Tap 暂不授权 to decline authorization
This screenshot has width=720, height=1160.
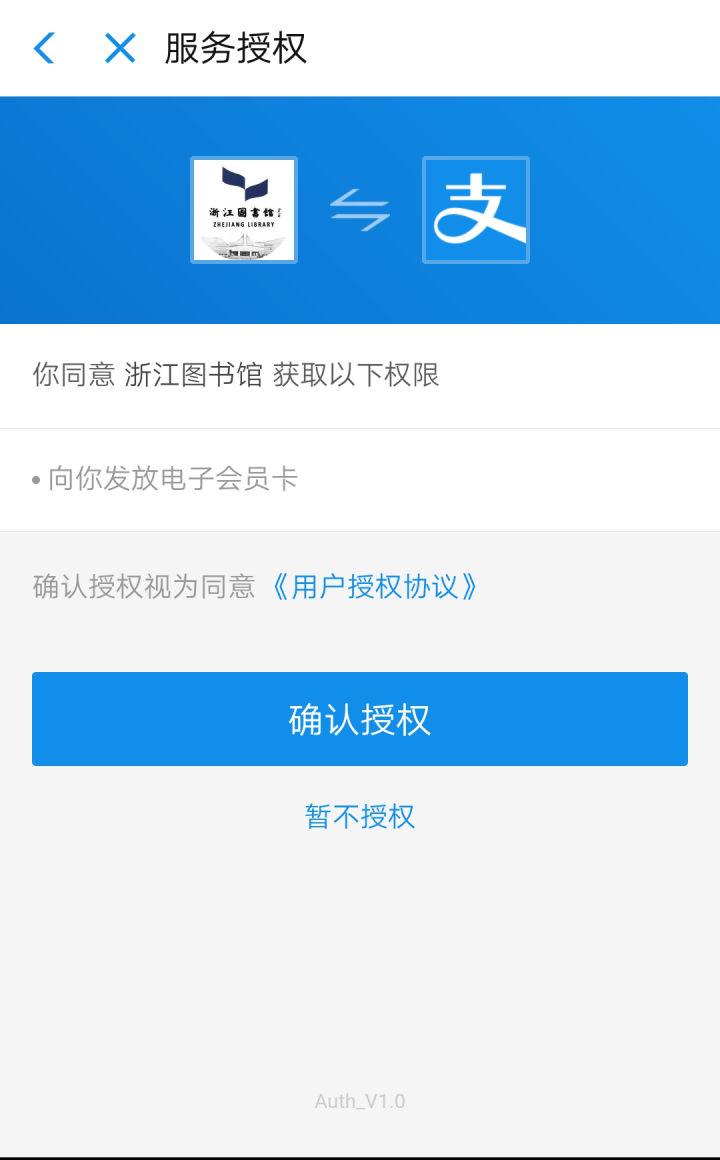359,817
